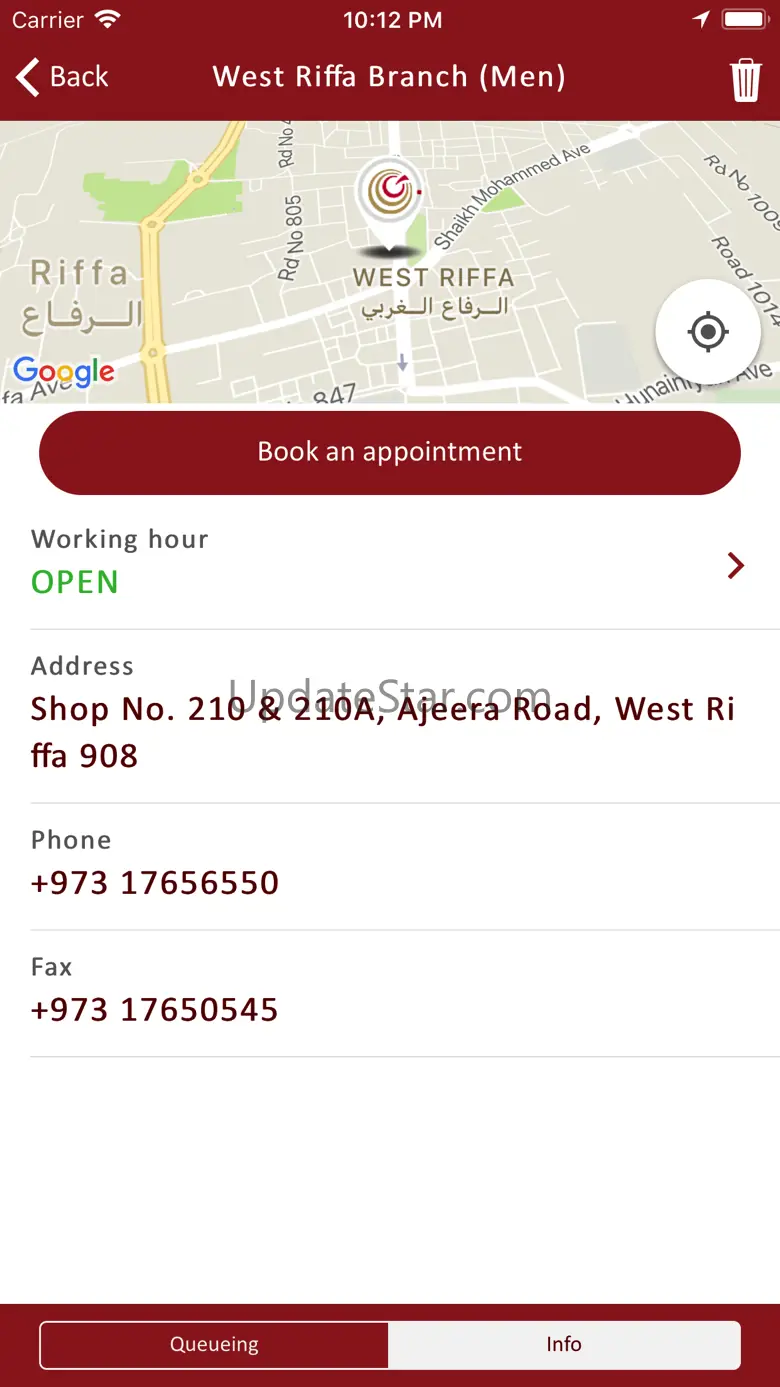Call phone number +973 17656550
Screen dimensions: 780x1387
tap(155, 883)
